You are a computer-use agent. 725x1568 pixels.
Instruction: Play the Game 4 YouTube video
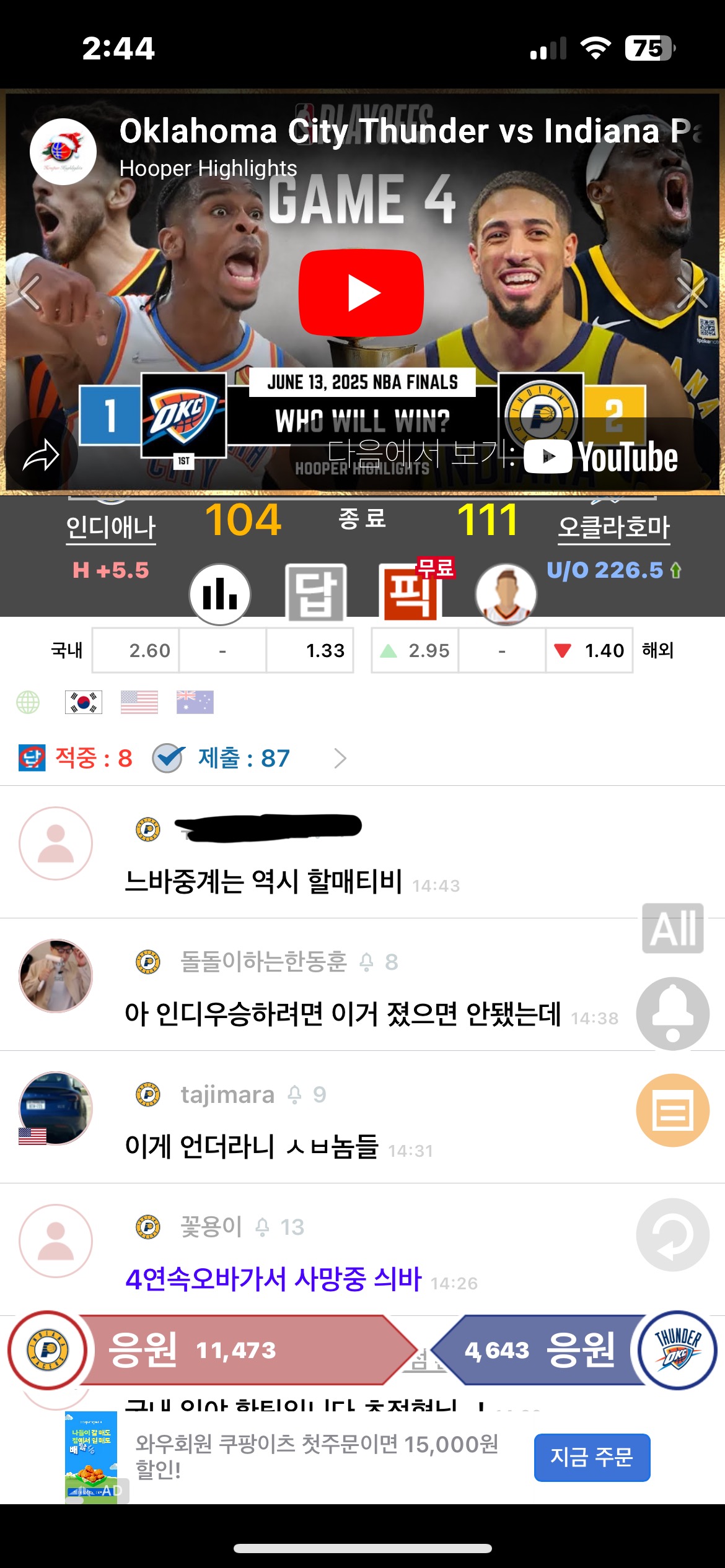pyautogui.click(x=361, y=292)
